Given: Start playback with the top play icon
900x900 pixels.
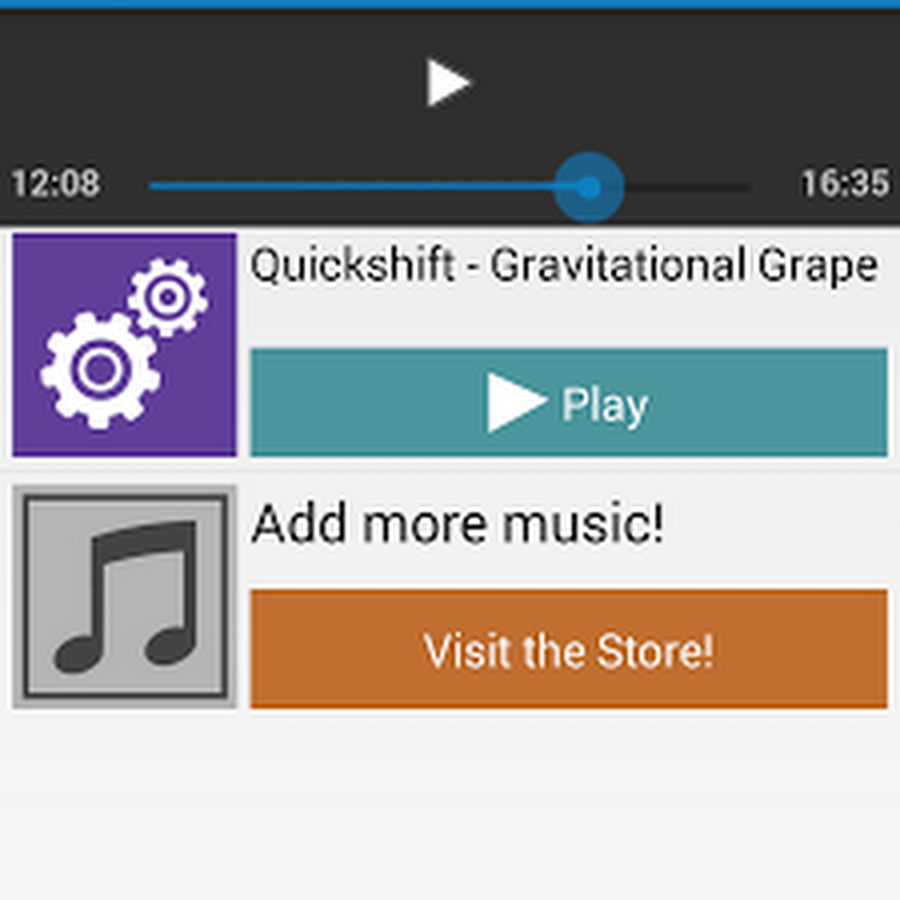Looking at the screenshot, I should (x=448, y=83).
